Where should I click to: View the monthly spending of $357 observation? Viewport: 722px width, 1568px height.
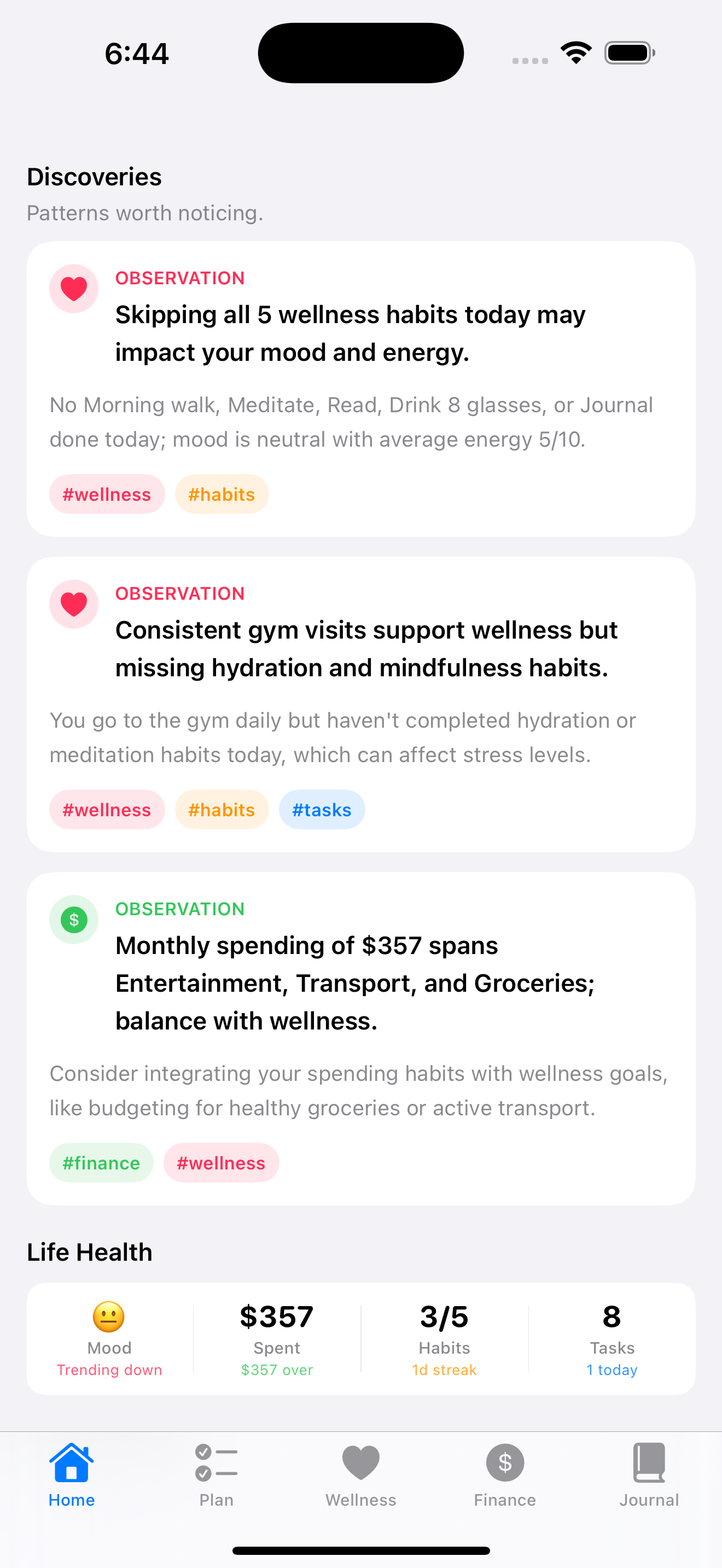point(361,1038)
